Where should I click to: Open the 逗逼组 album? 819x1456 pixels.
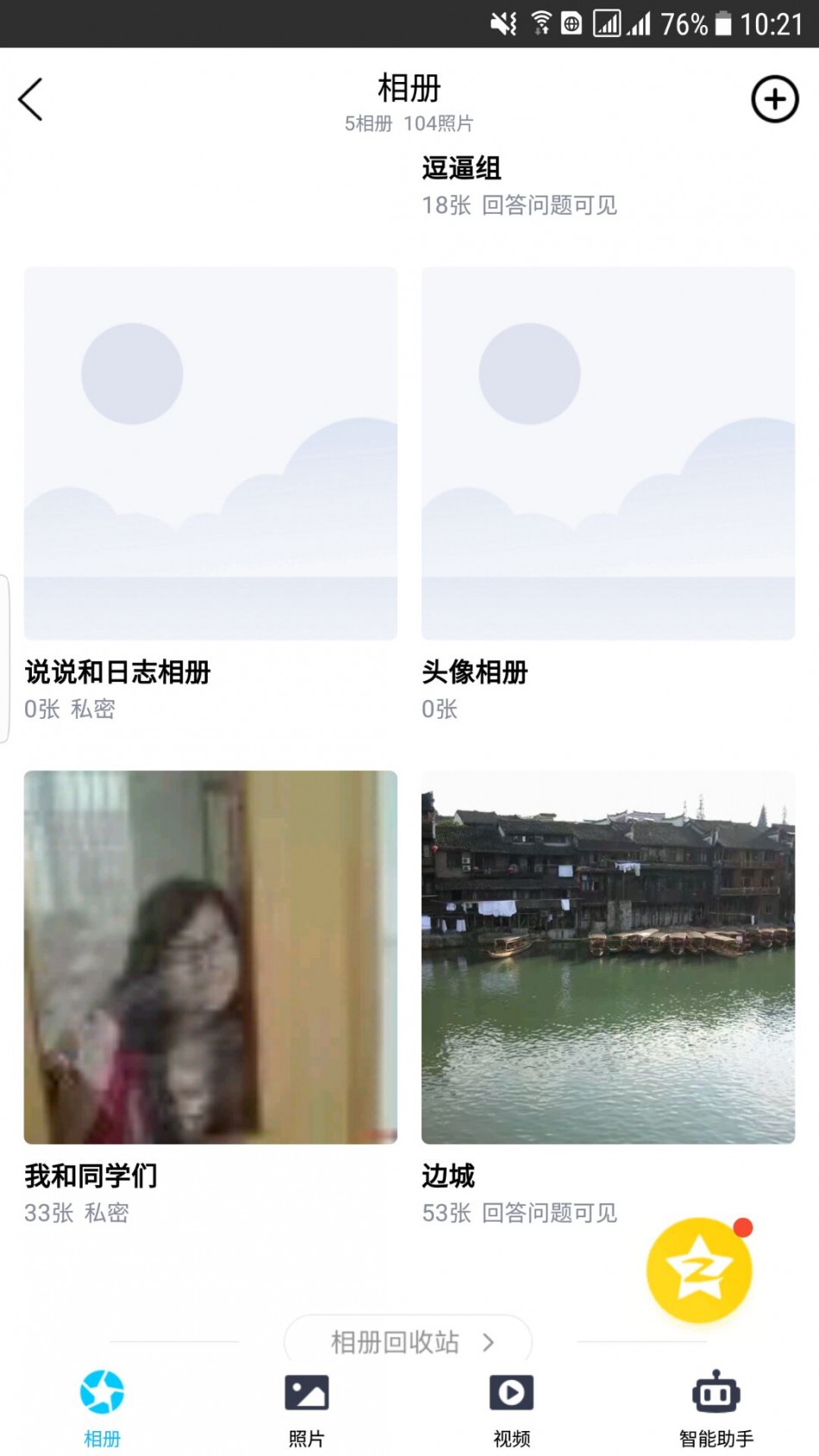[461, 169]
